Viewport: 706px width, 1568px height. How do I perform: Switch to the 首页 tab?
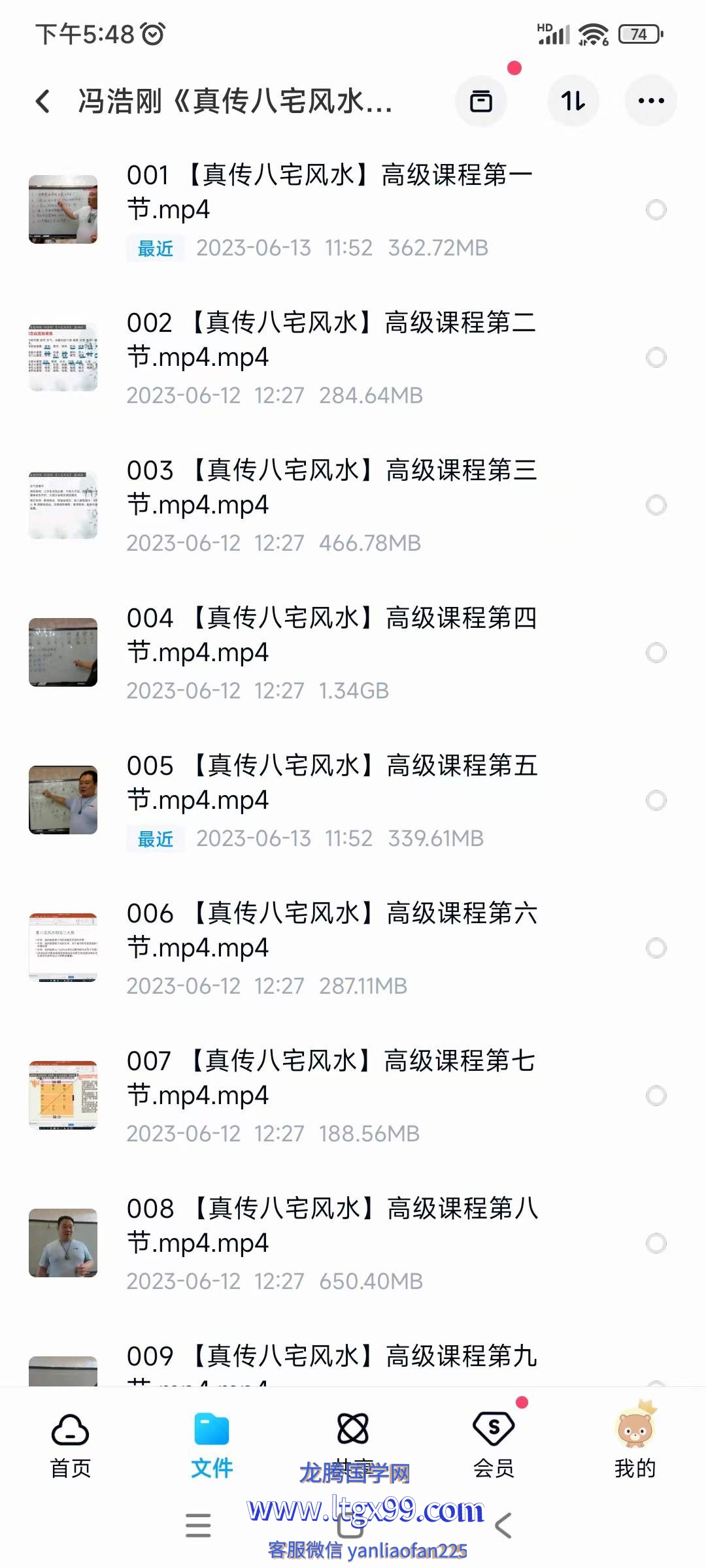[71, 1445]
